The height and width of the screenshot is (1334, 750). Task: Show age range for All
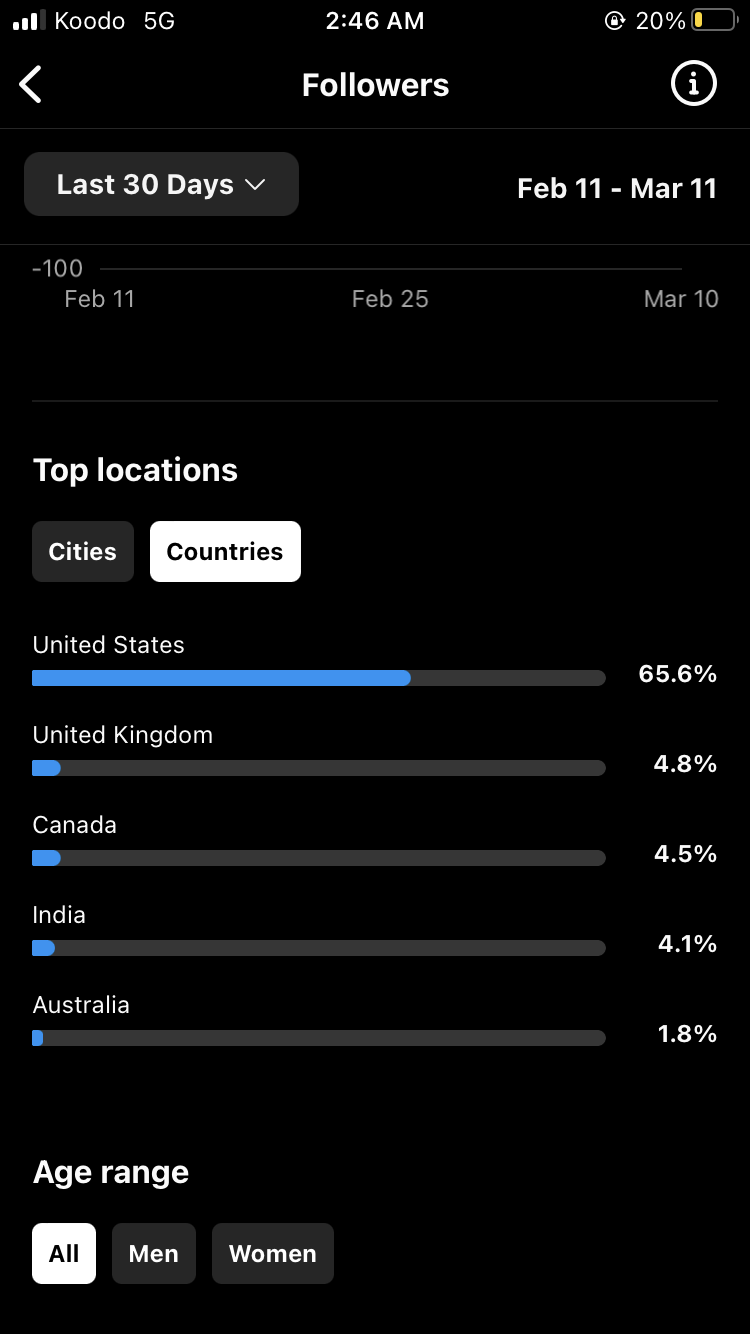pyautogui.click(x=64, y=1253)
